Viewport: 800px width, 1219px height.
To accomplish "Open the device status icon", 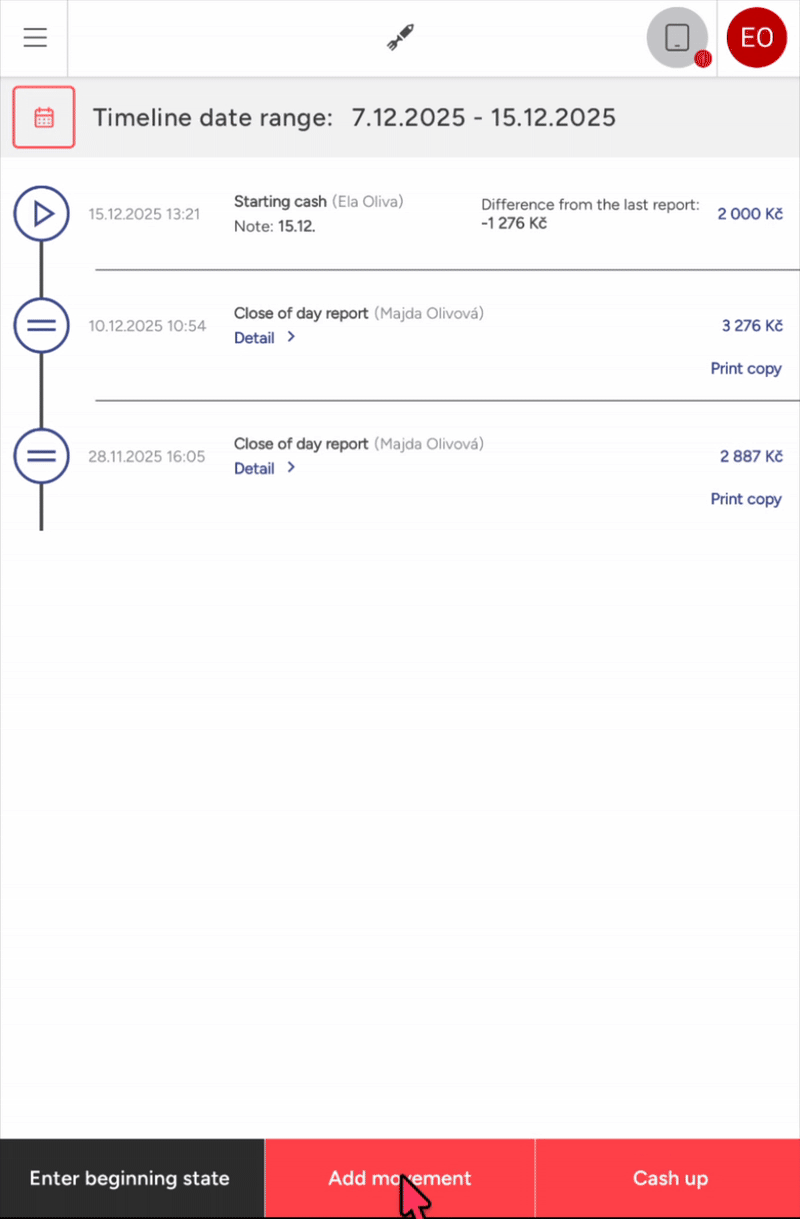I will pyautogui.click(x=677, y=38).
